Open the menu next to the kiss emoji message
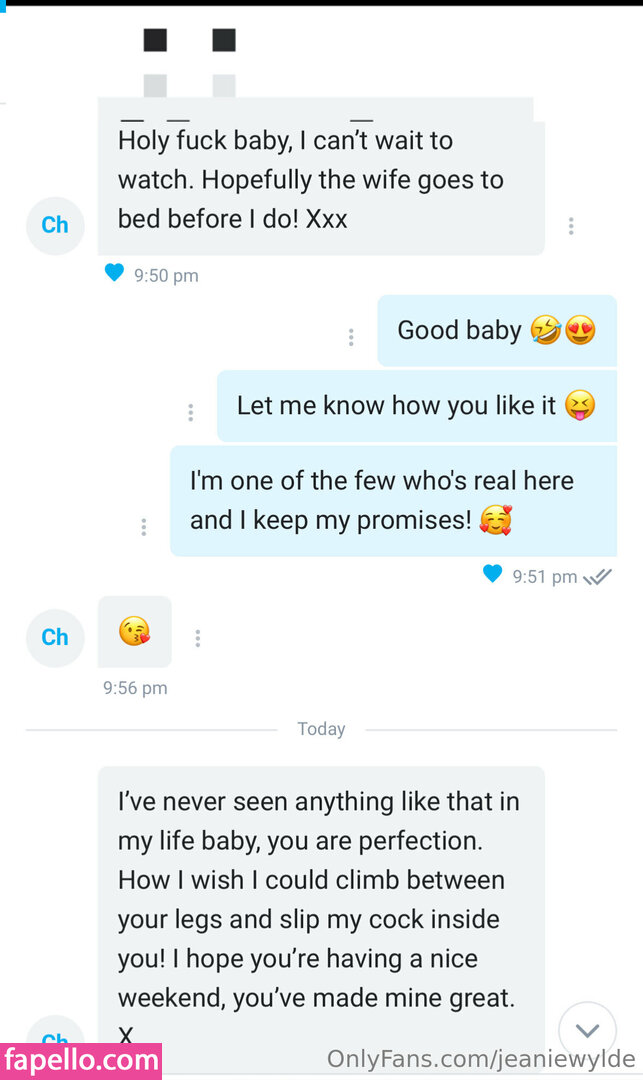 (198, 637)
